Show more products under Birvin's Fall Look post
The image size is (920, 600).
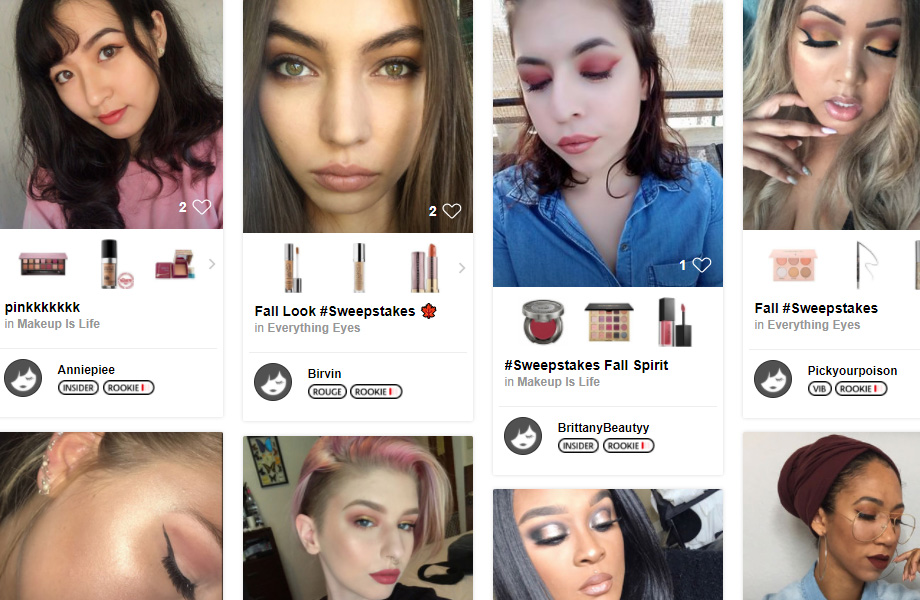[461, 268]
